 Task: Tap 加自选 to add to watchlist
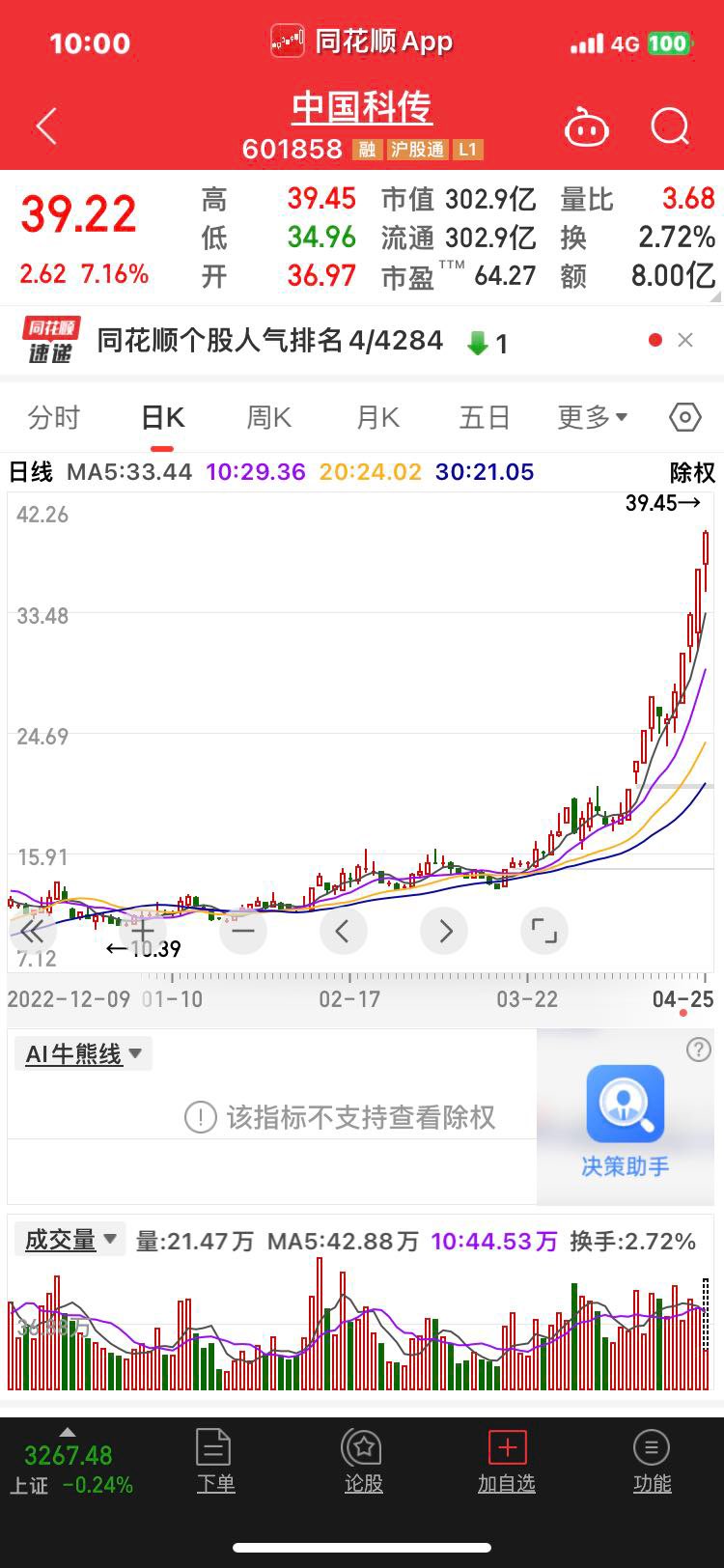pos(507,1461)
